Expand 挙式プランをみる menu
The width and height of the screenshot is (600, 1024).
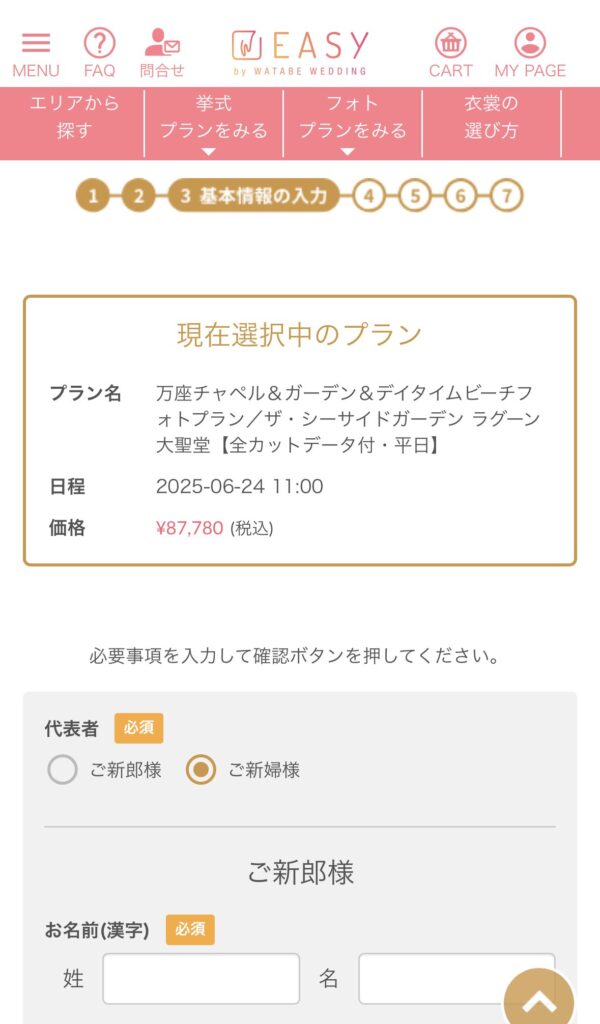tap(213, 122)
